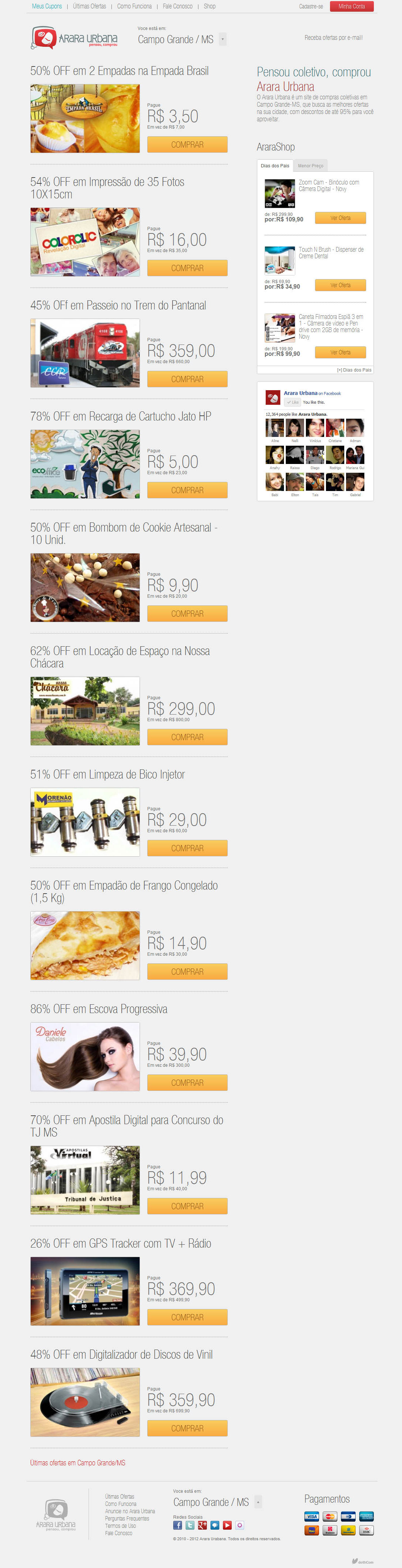This screenshot has width=402, height=1568.
Task: Open Últimas ofertas em Campo Grande/MS link
Action: click(78, 1463)
